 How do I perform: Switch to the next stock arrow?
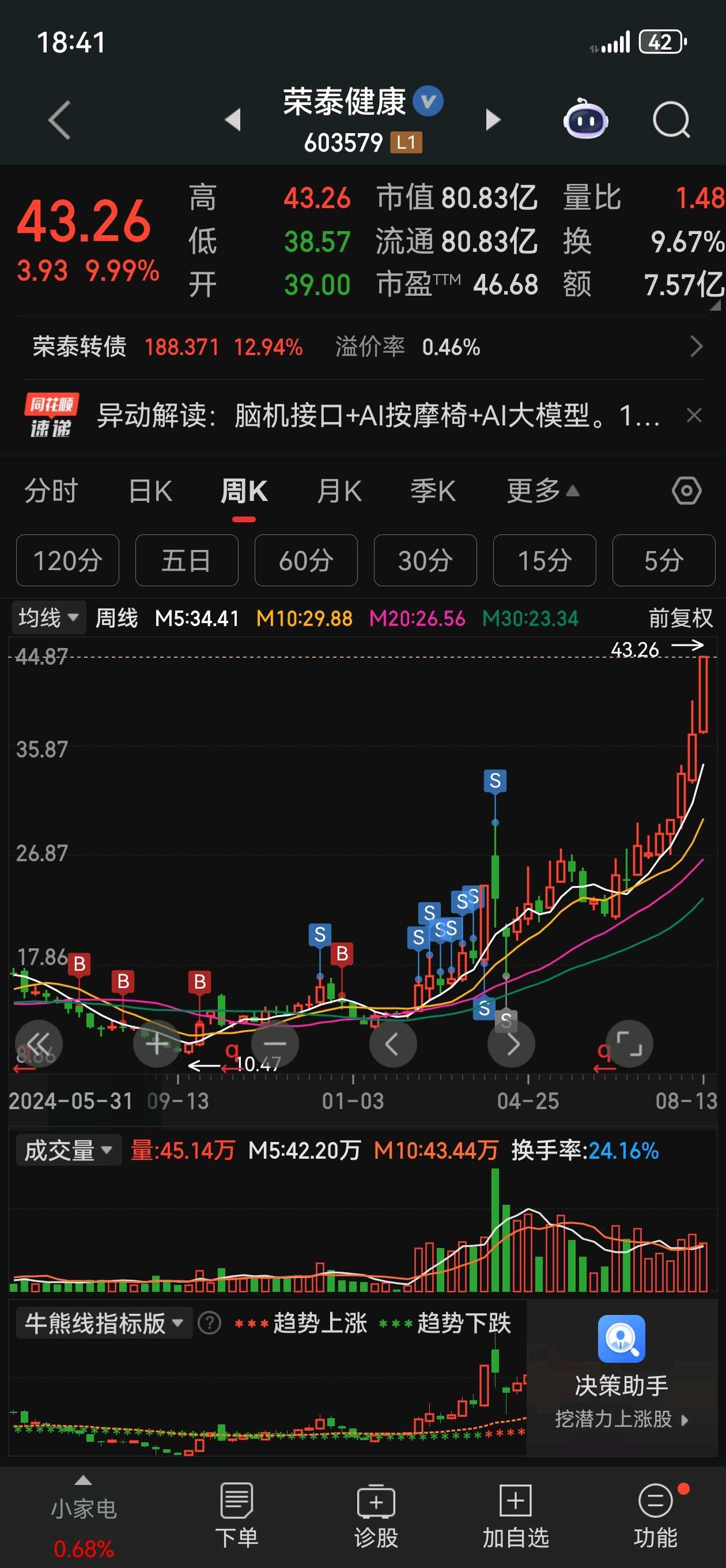[x=492, y=120]
